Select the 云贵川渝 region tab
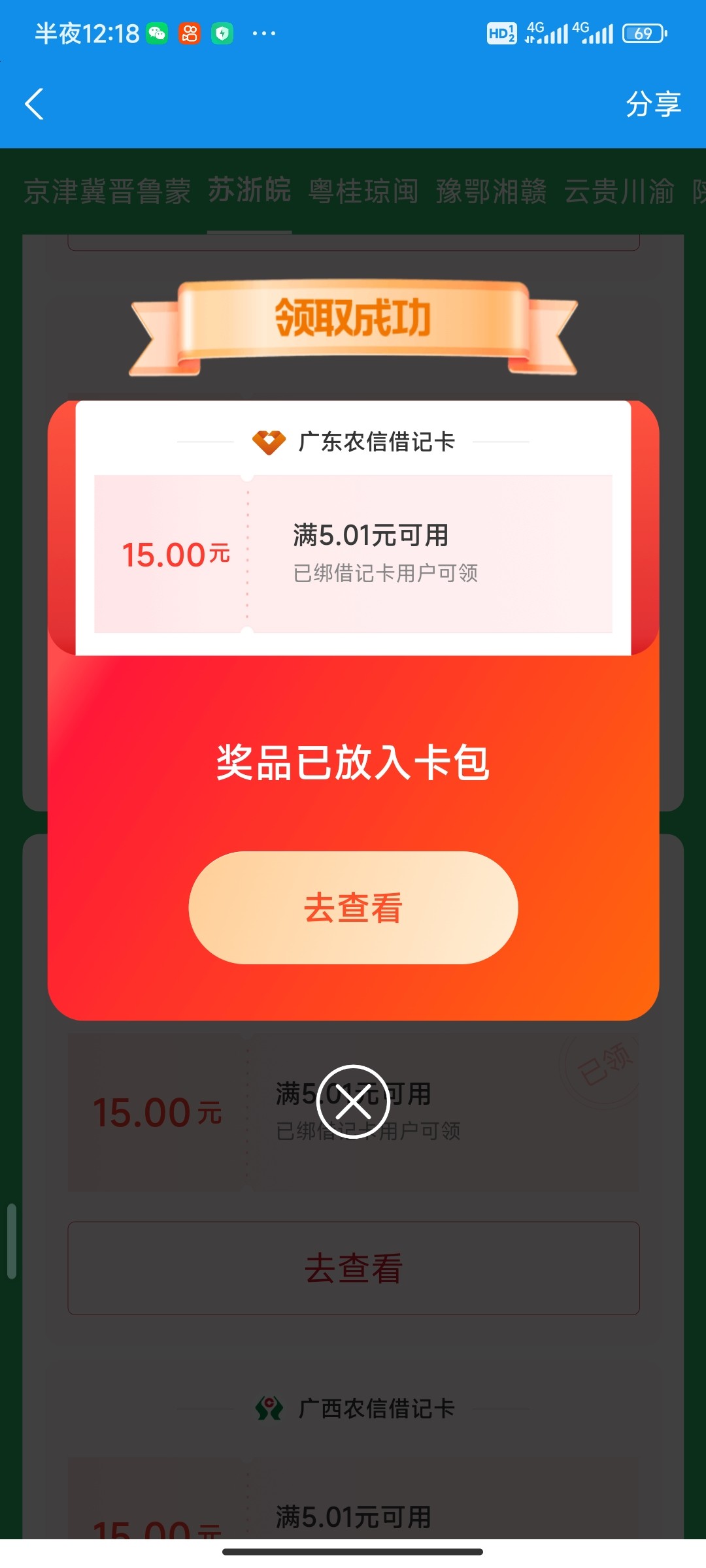Image resolution: width=706 pixels, height=1568 pixels. [618, 191]
